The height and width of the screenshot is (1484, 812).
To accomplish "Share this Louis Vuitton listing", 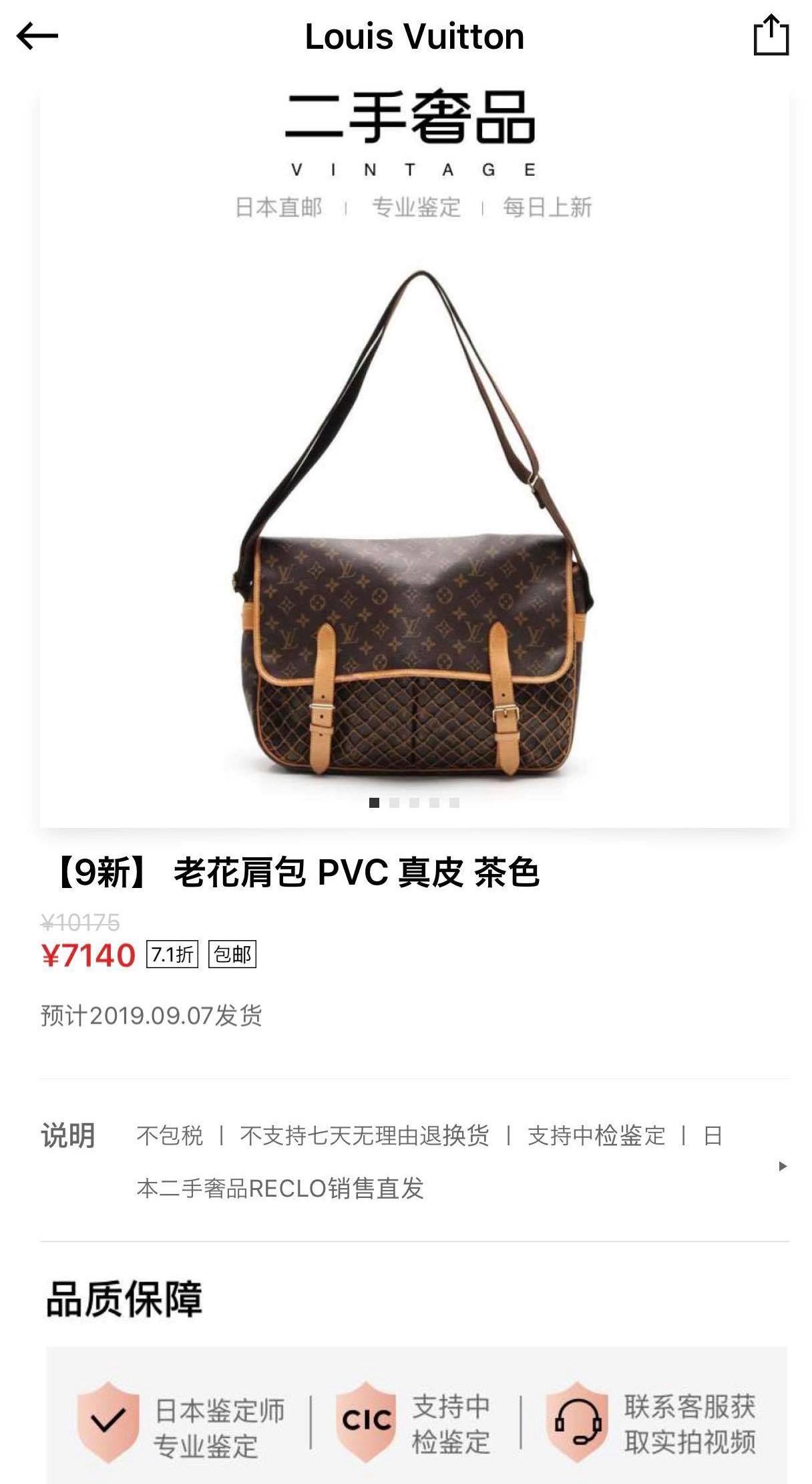I will point(771,35).
